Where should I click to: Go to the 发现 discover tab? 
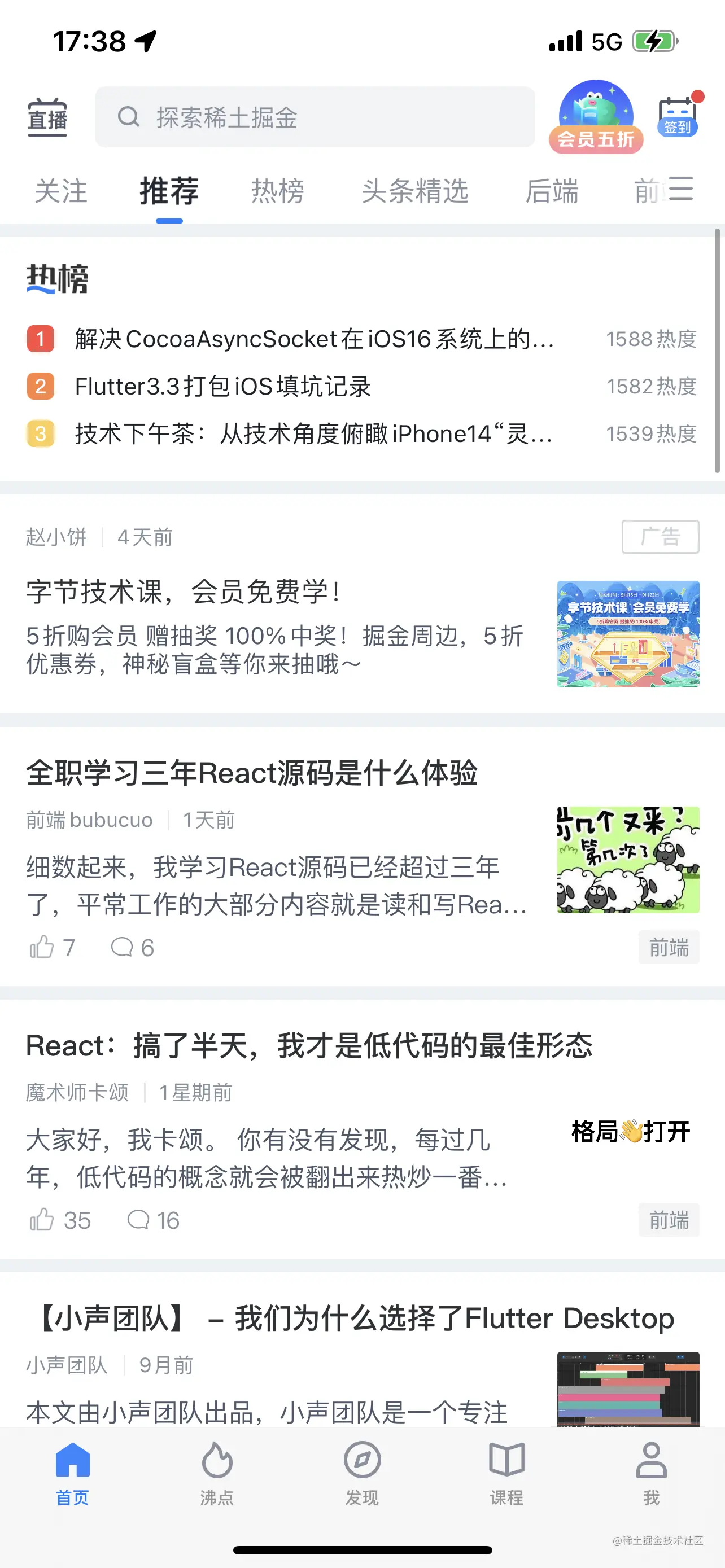362,1472
